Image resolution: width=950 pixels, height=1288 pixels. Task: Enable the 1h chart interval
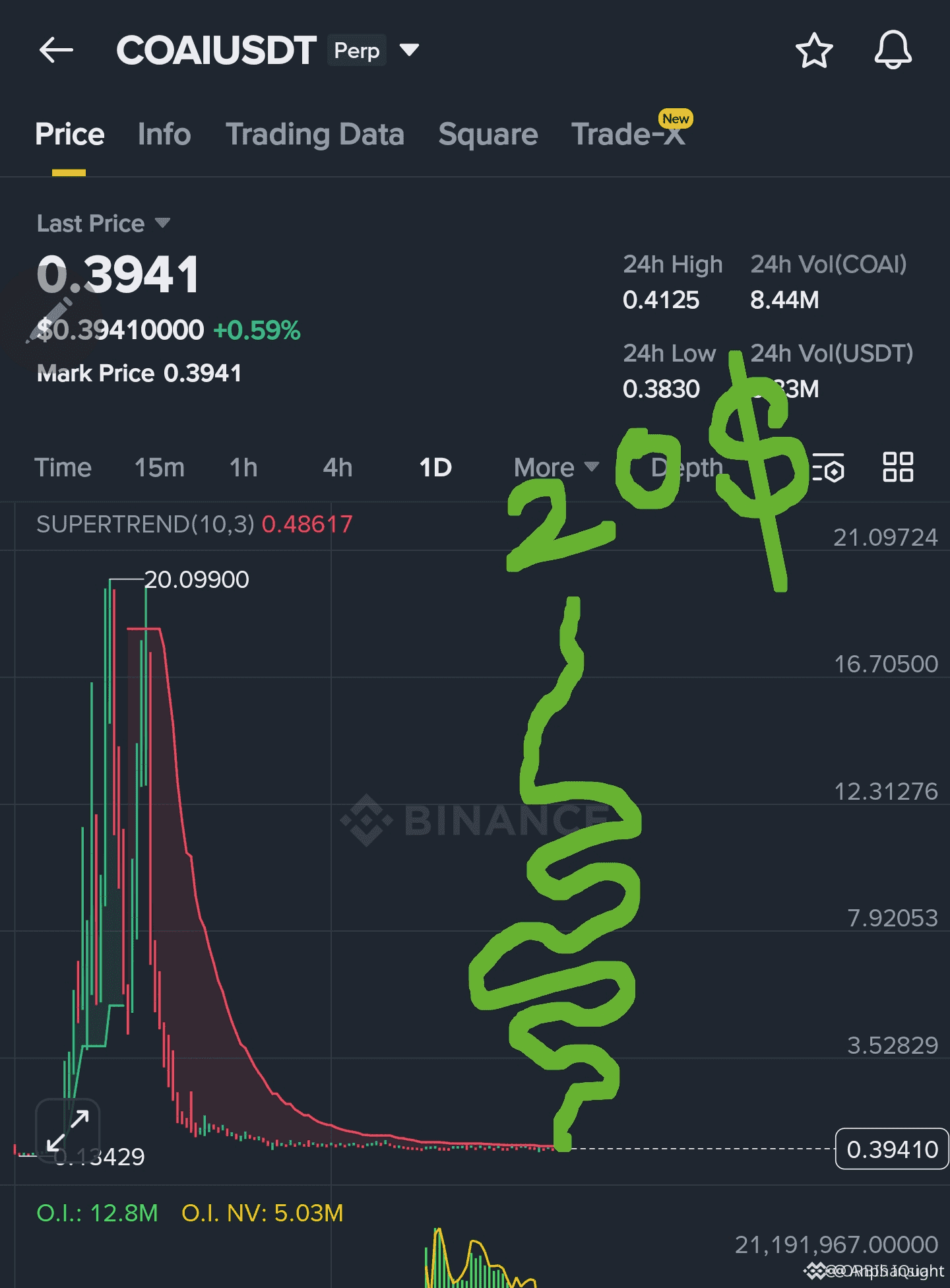[x=243, y=467]
